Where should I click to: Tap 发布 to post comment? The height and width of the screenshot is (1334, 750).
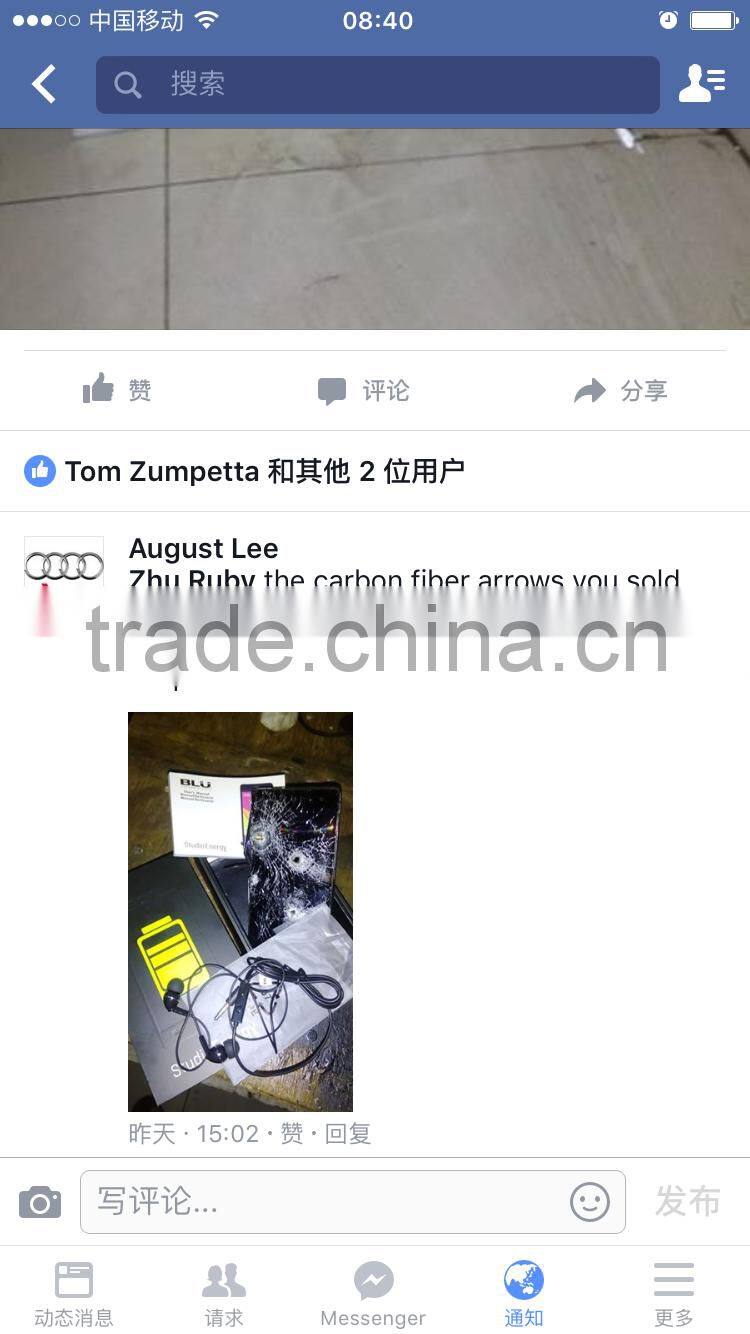687,1201
